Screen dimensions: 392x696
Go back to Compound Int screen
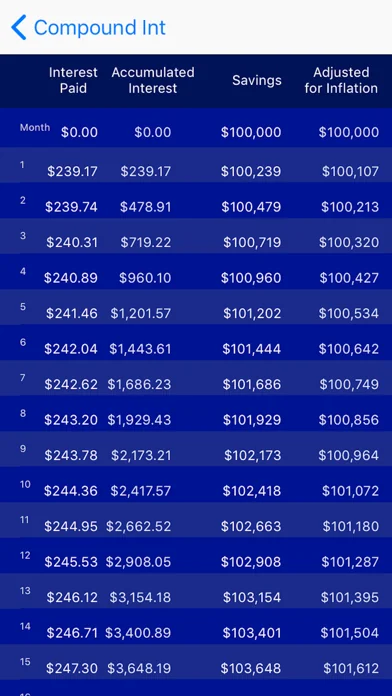(x=88, y=28)
